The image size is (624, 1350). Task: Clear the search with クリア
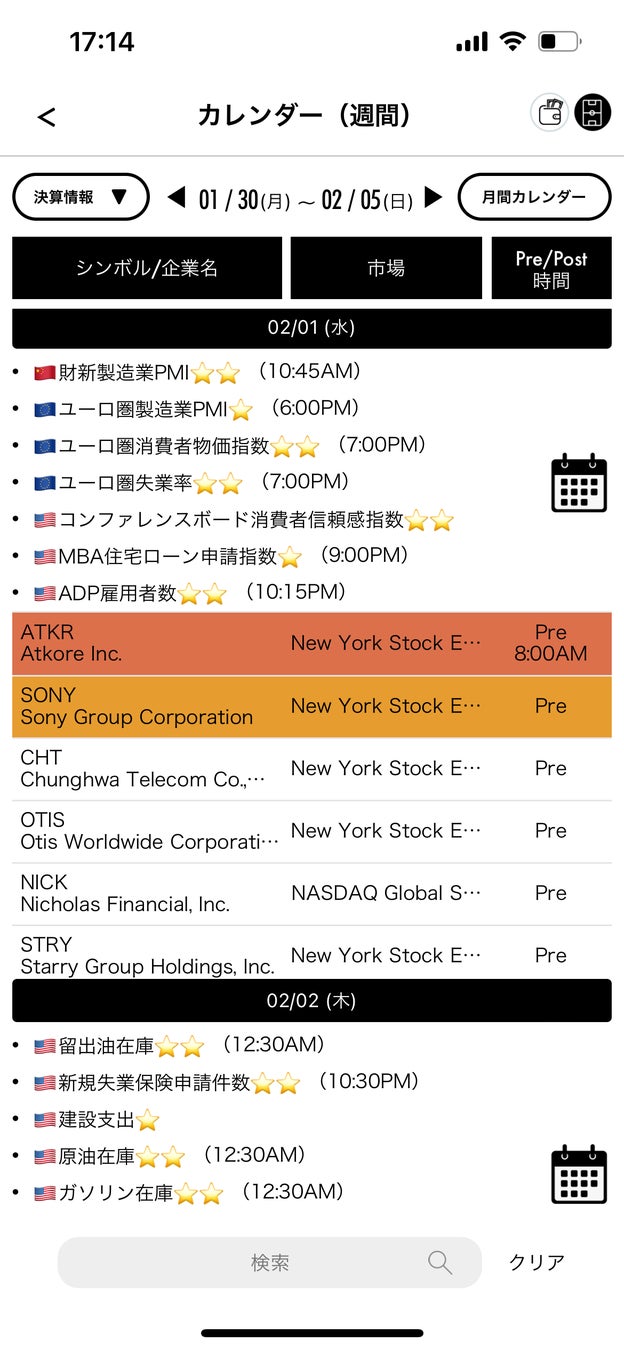(537, 1262)
